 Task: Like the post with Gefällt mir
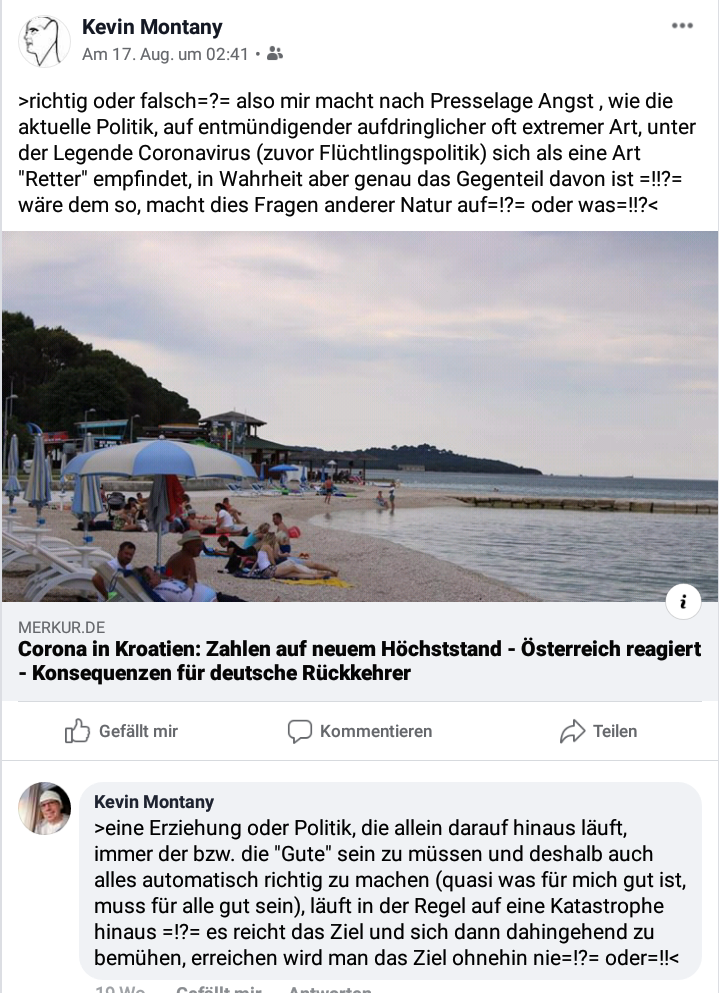point(121,731)
